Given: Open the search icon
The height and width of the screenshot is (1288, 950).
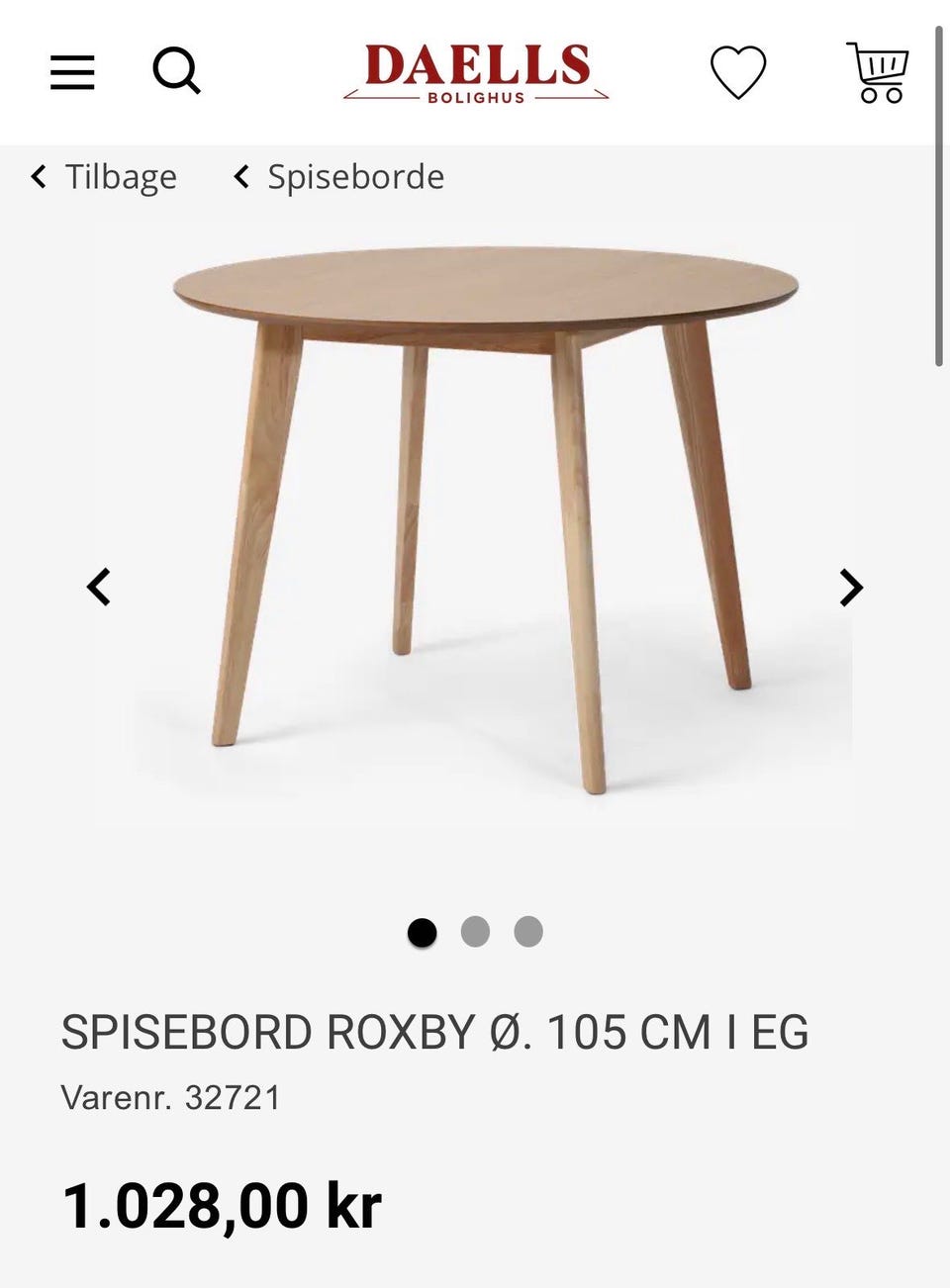Looking at the screenshot, I should coord(176,71).
